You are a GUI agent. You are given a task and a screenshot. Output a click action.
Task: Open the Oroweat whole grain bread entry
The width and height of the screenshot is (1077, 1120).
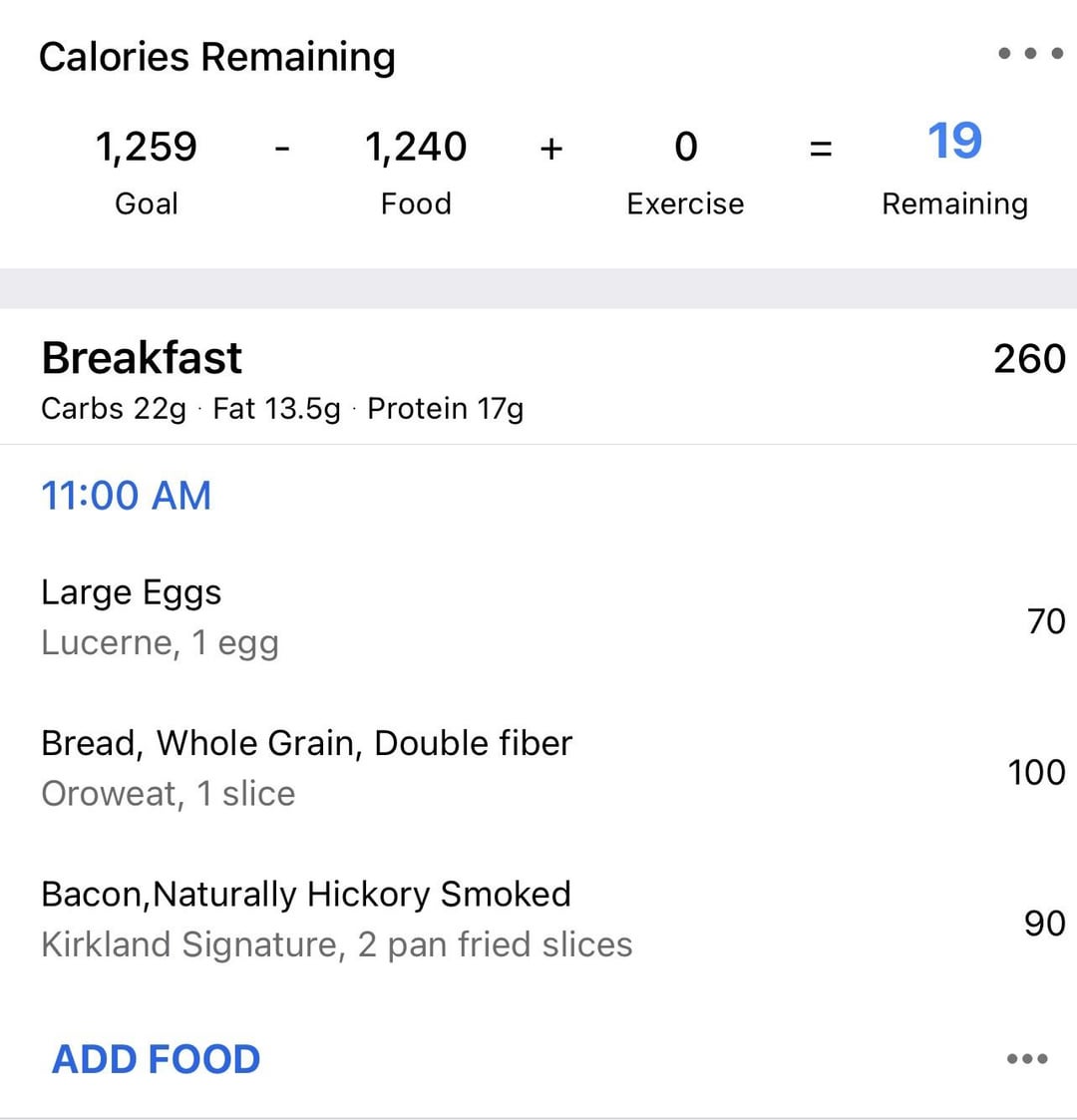click(x=538, y=769)
